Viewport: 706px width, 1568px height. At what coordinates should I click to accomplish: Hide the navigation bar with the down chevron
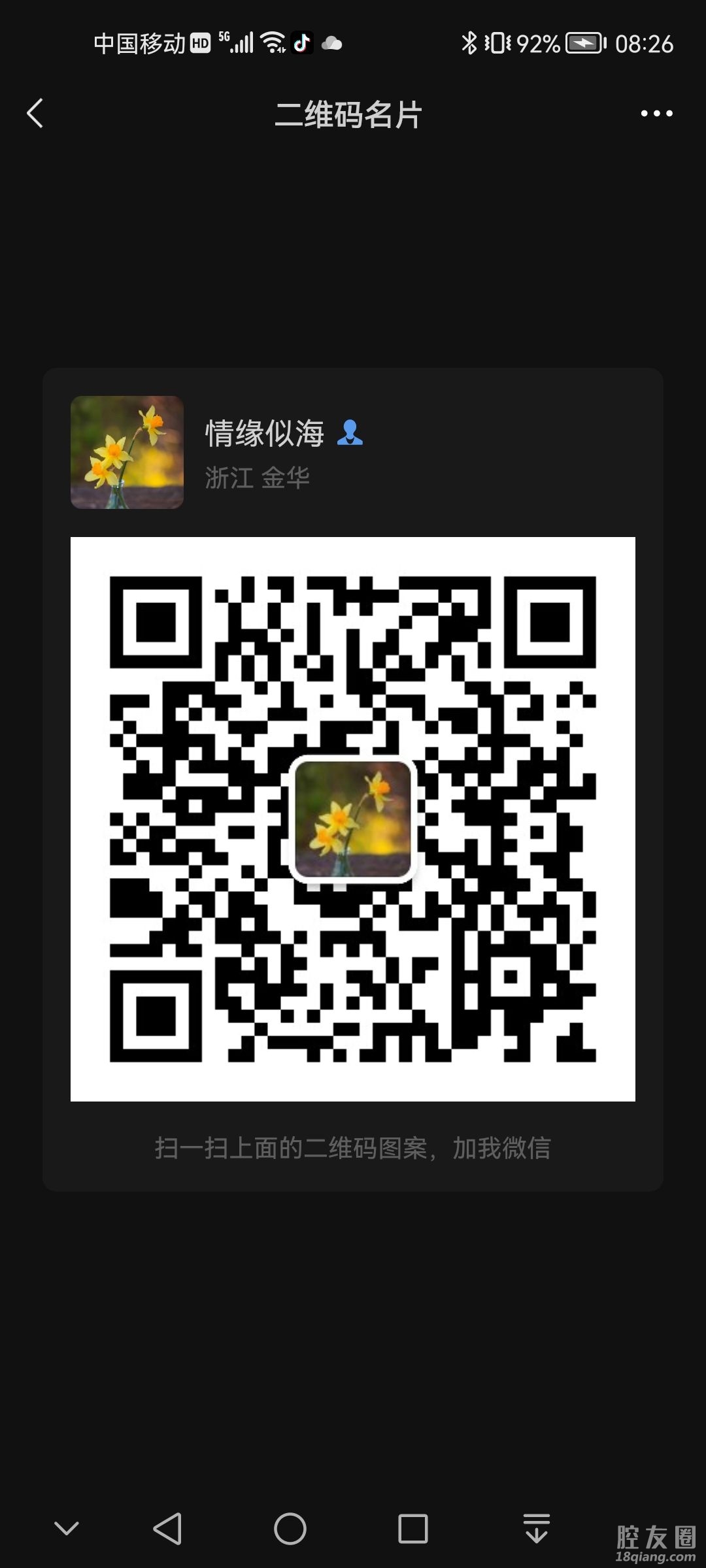pos(66,1528)
